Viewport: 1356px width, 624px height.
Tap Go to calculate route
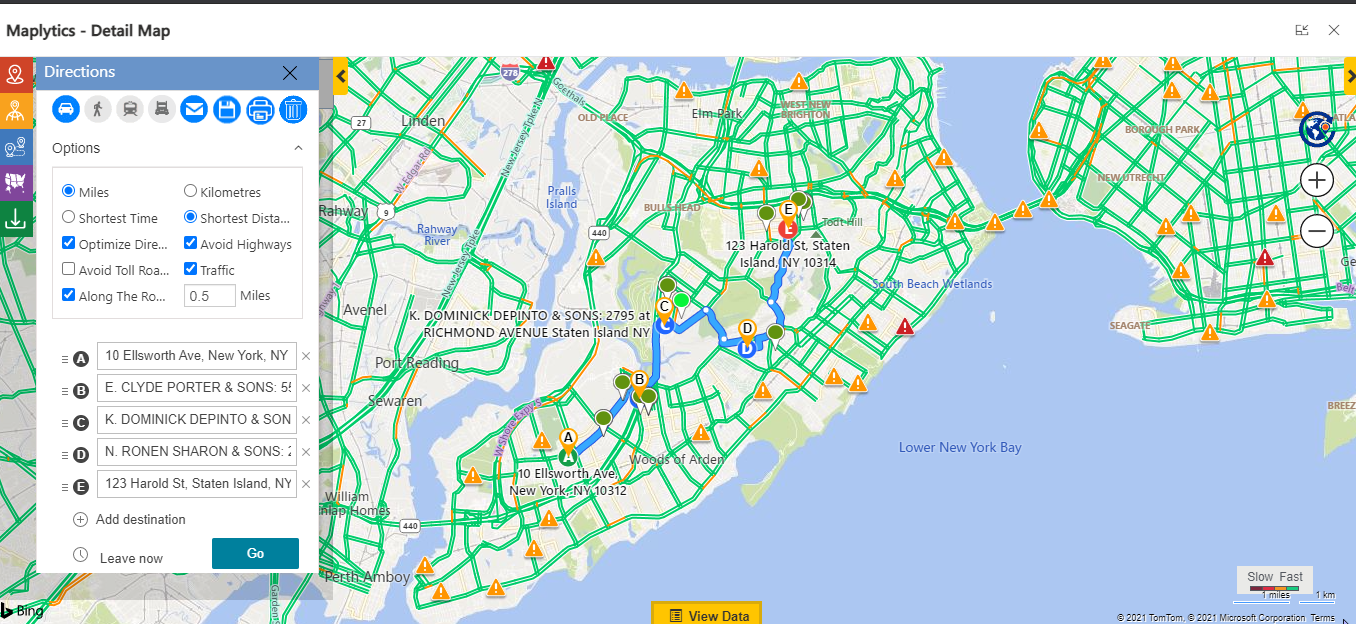click(x=255, y=553)
